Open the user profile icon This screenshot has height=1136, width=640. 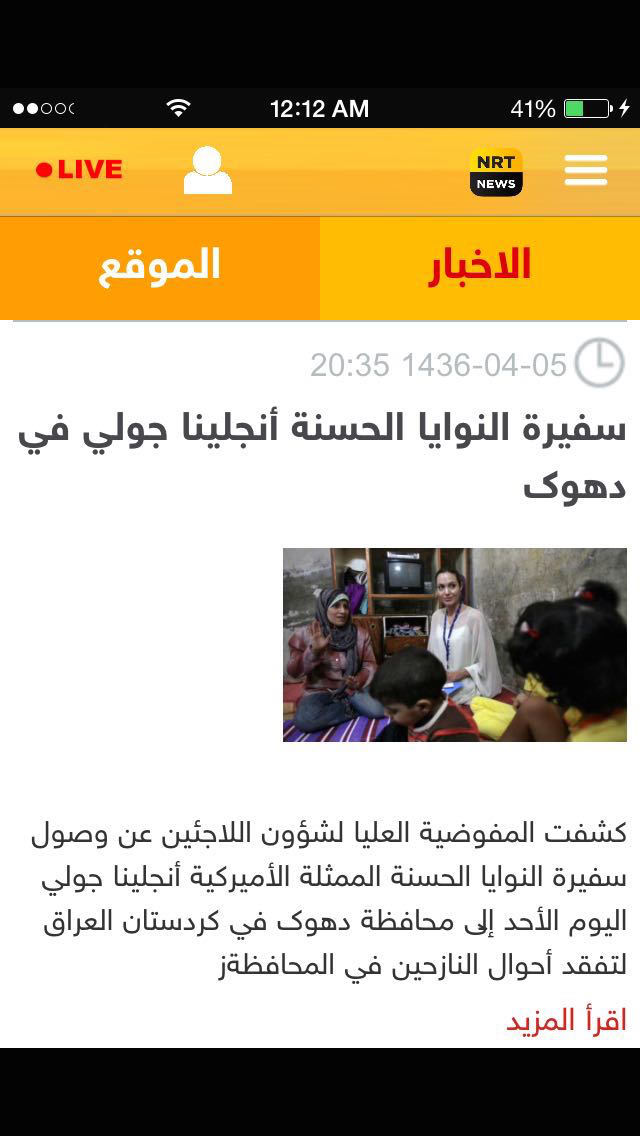click(x=207, y=170)
